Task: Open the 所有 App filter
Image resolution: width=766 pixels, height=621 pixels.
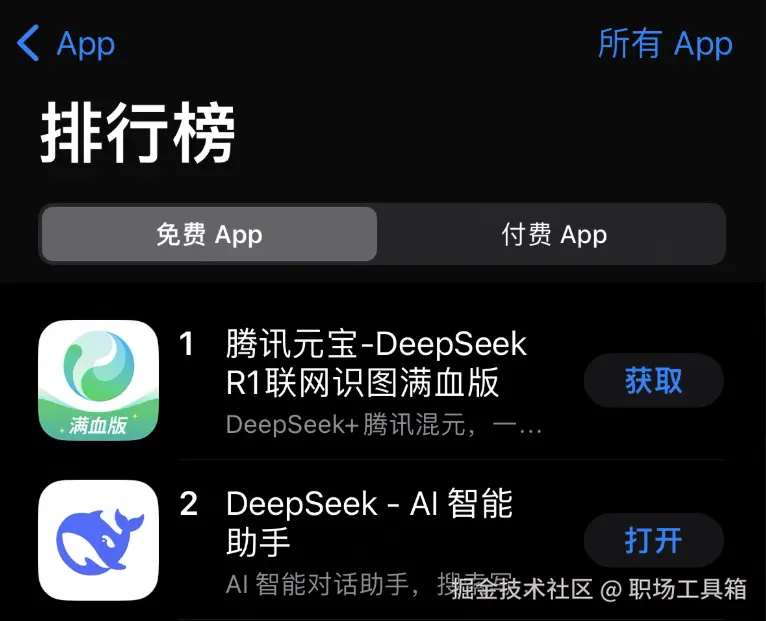Action: click(665, 44)
